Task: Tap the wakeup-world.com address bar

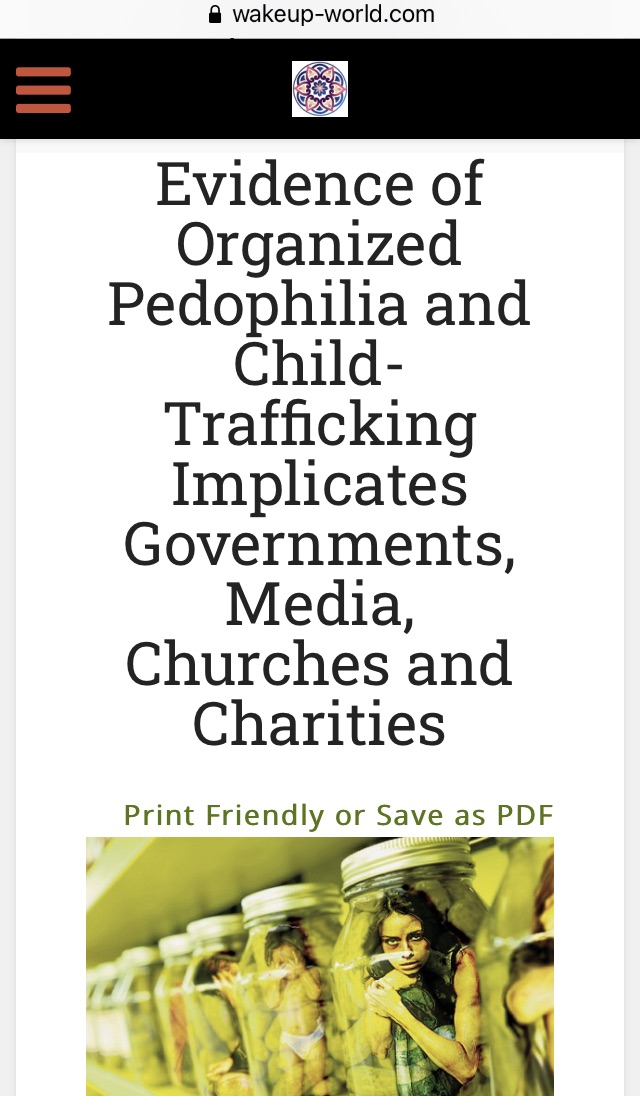Action: (x=322, y=15)
